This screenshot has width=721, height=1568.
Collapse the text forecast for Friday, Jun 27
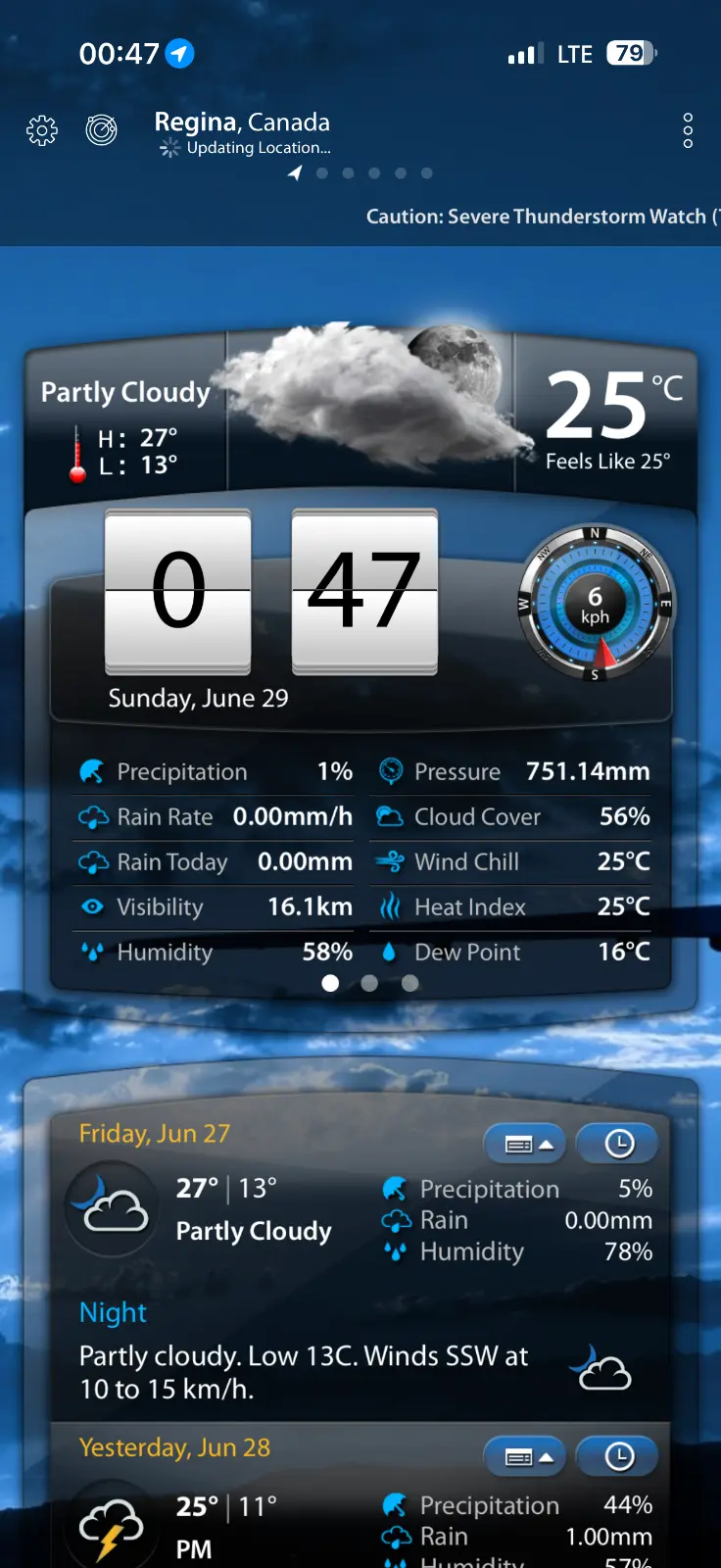tap(527, 1144)
